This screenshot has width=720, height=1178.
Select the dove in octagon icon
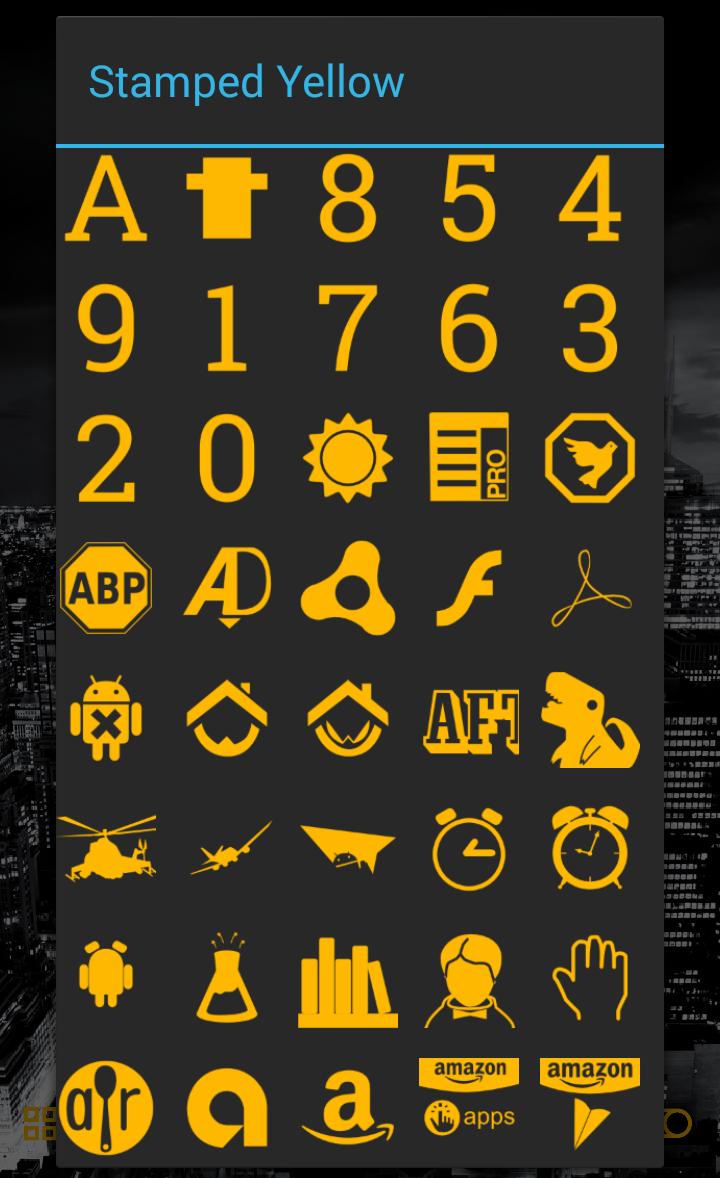point(590,457)
